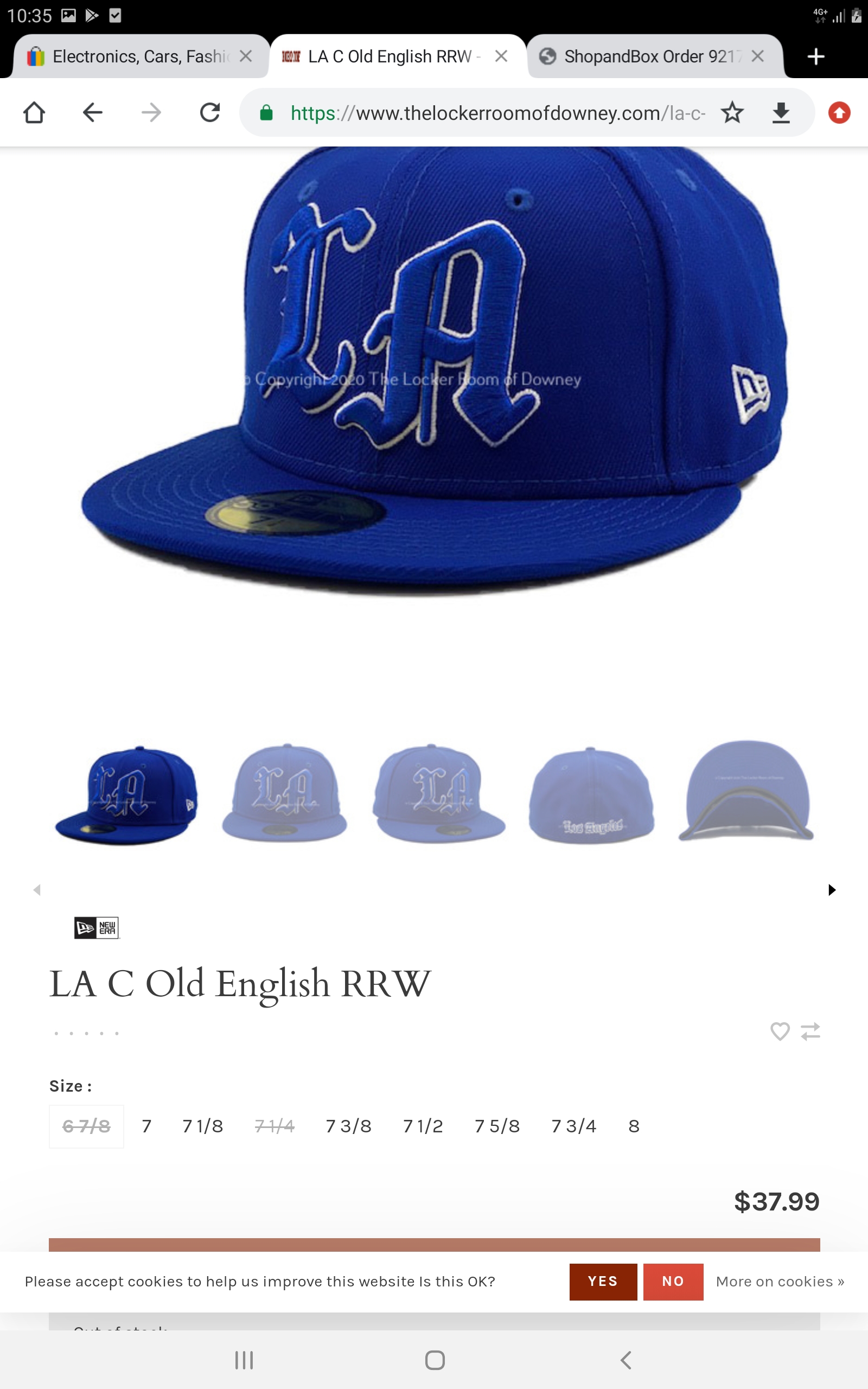Accept cookies with YES button
Image resolution: width=868 pixels, height=1389 pixels.
pyautogui.click(x=603, y=1281)
